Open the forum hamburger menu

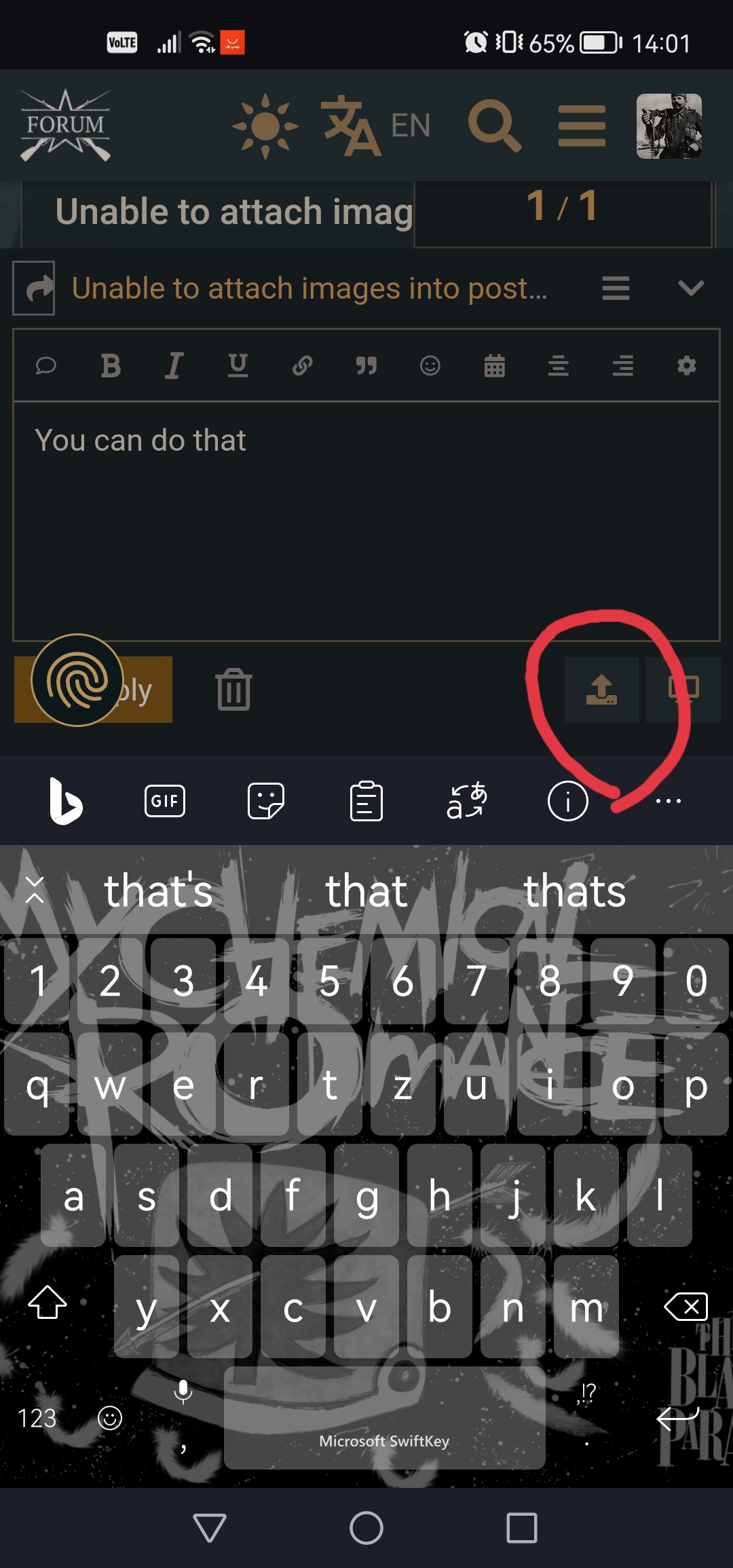point(582,126)
